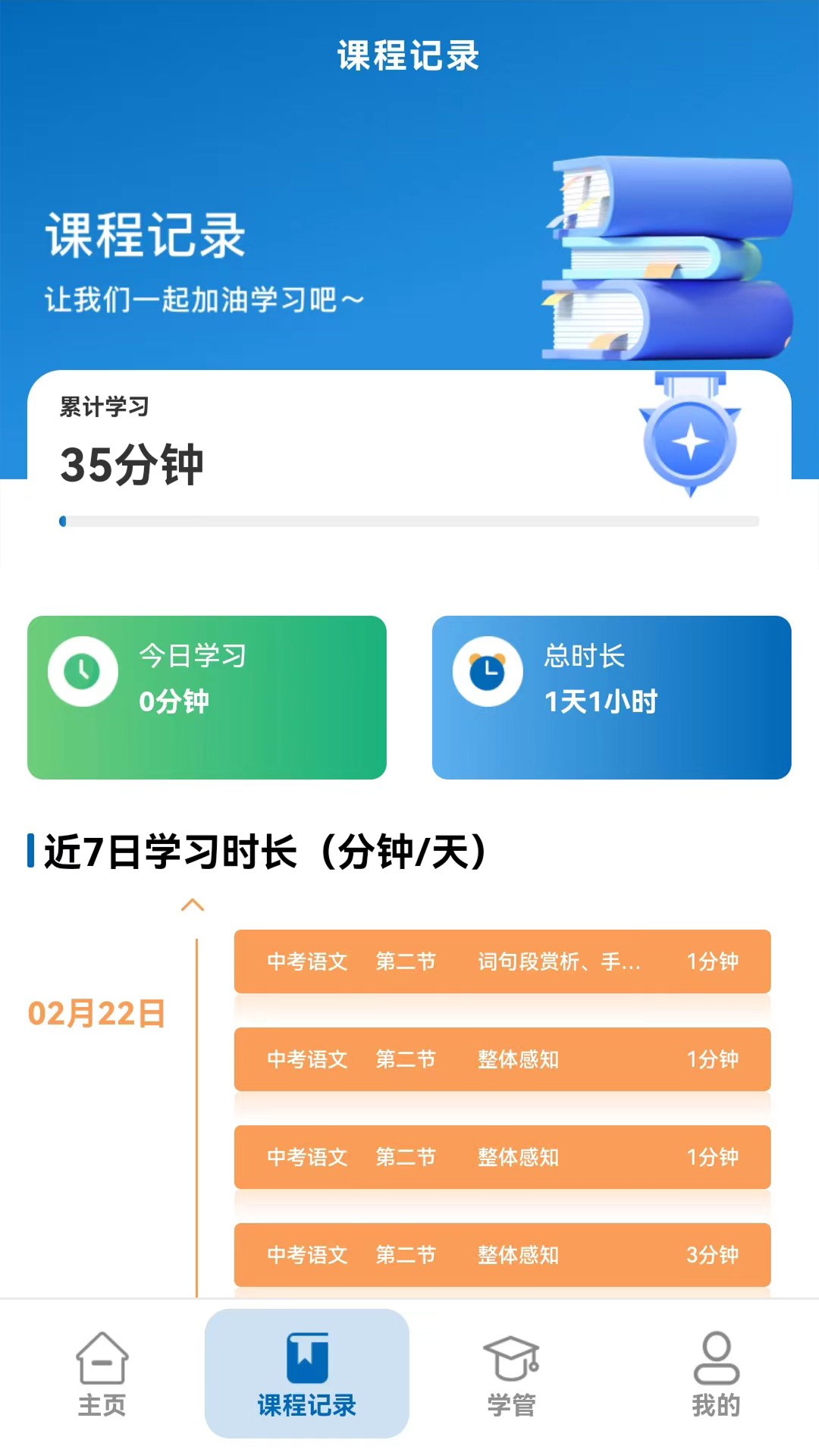Select the 3分钟 整体感知 lesson record
Viewport: 819px width, 1456px height.
500,1255
